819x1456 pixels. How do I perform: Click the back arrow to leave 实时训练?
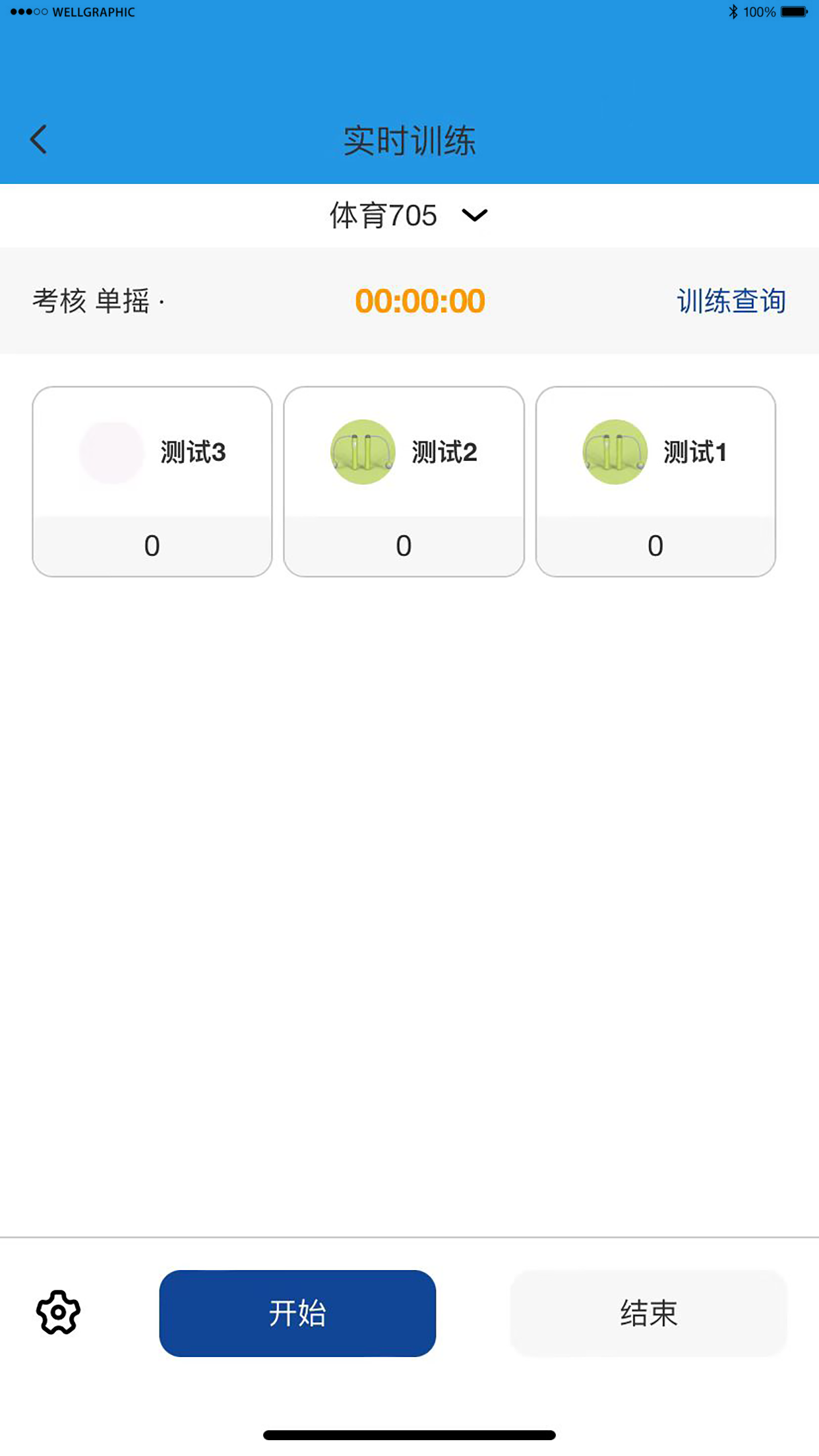38,138
